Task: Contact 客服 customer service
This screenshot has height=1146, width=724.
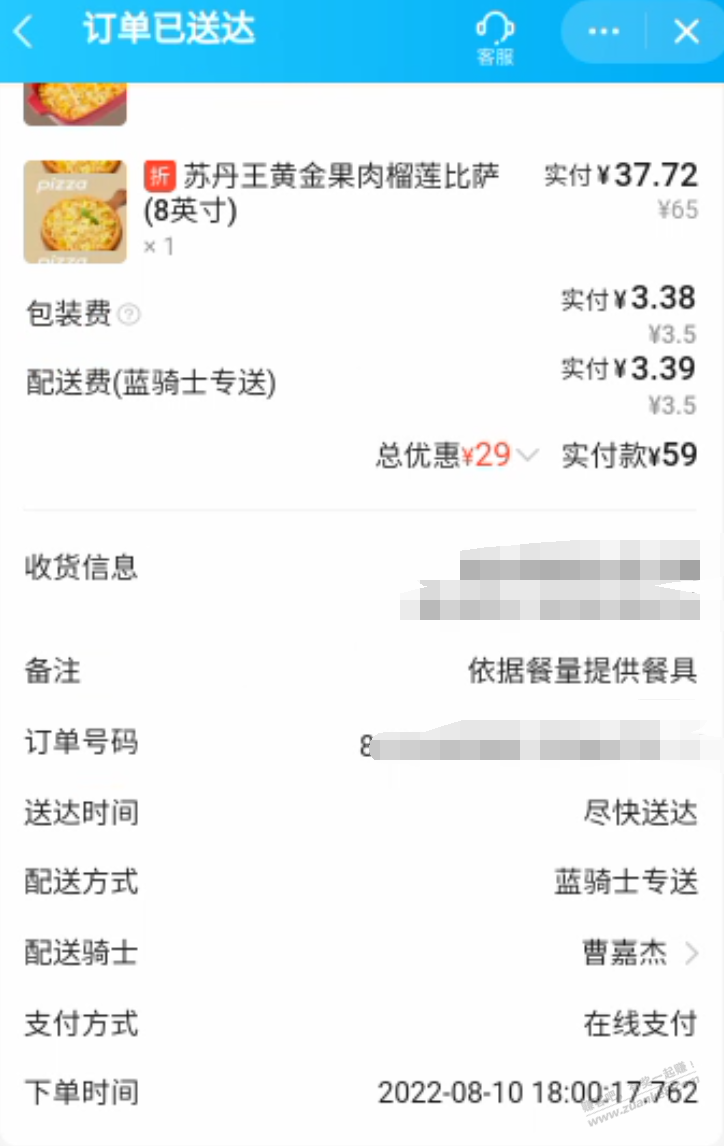Action: (494, 38)
